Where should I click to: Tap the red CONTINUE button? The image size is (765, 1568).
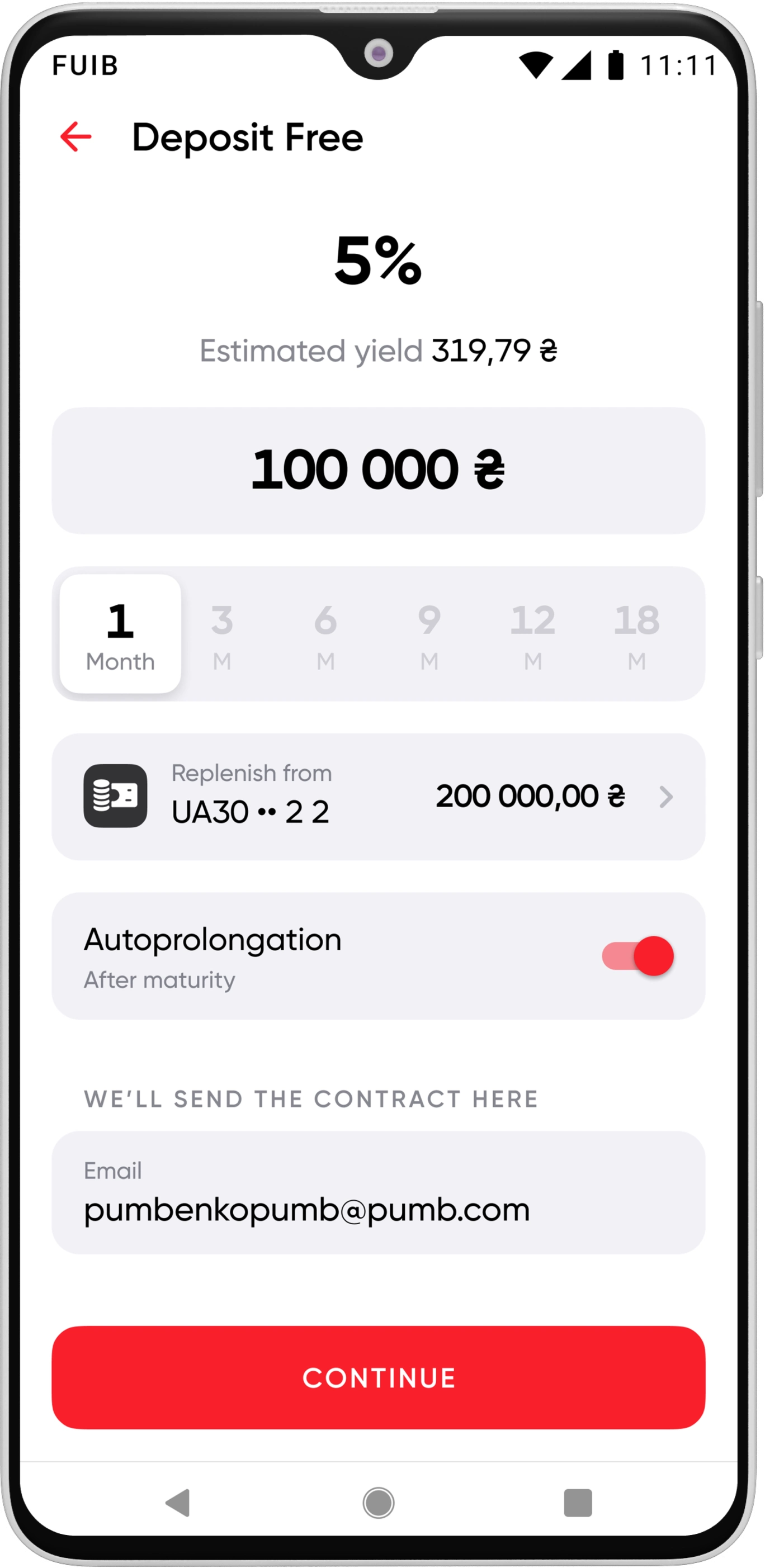pos(378,1377)
